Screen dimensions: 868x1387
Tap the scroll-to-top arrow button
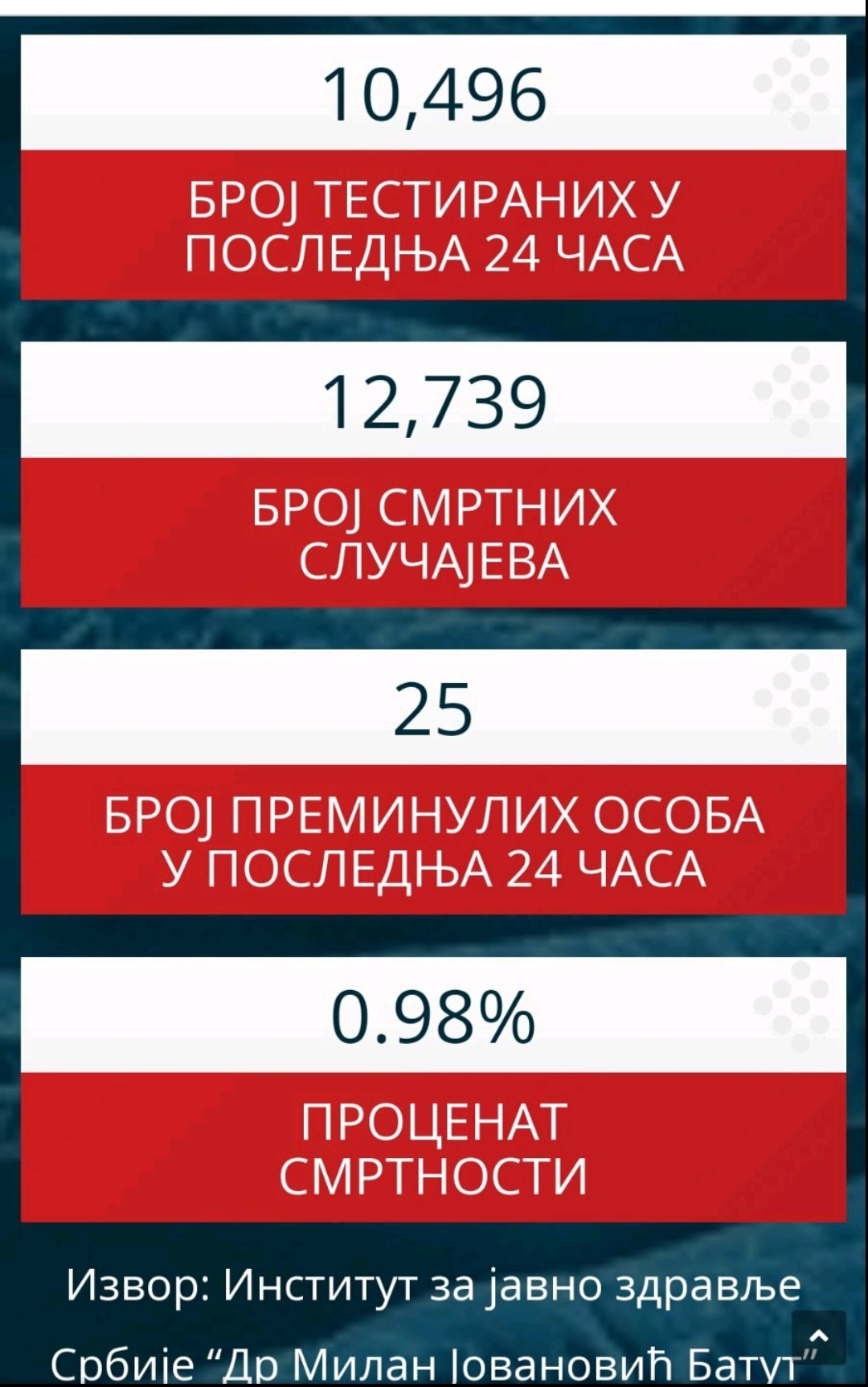click(818, 1337)
